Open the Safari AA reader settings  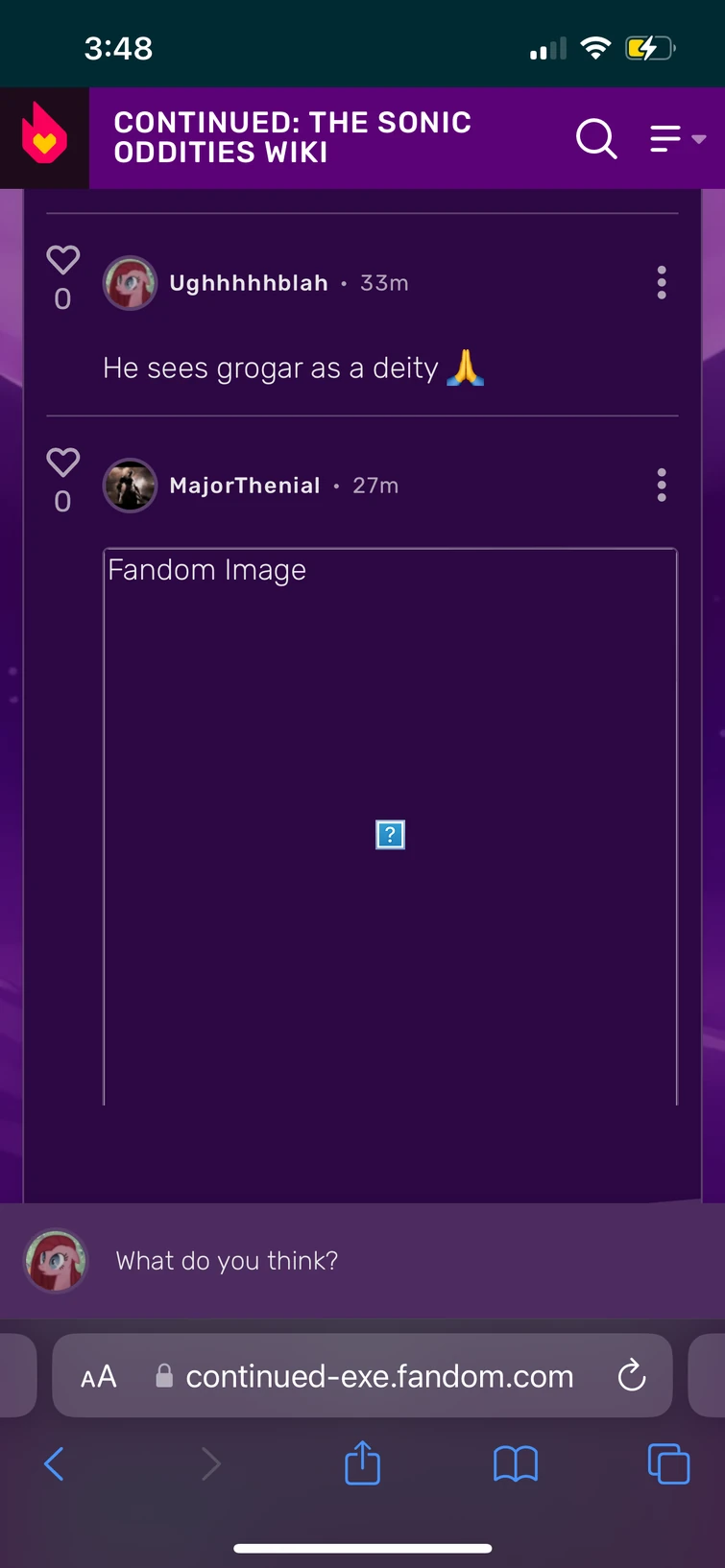pos(98,1376)
